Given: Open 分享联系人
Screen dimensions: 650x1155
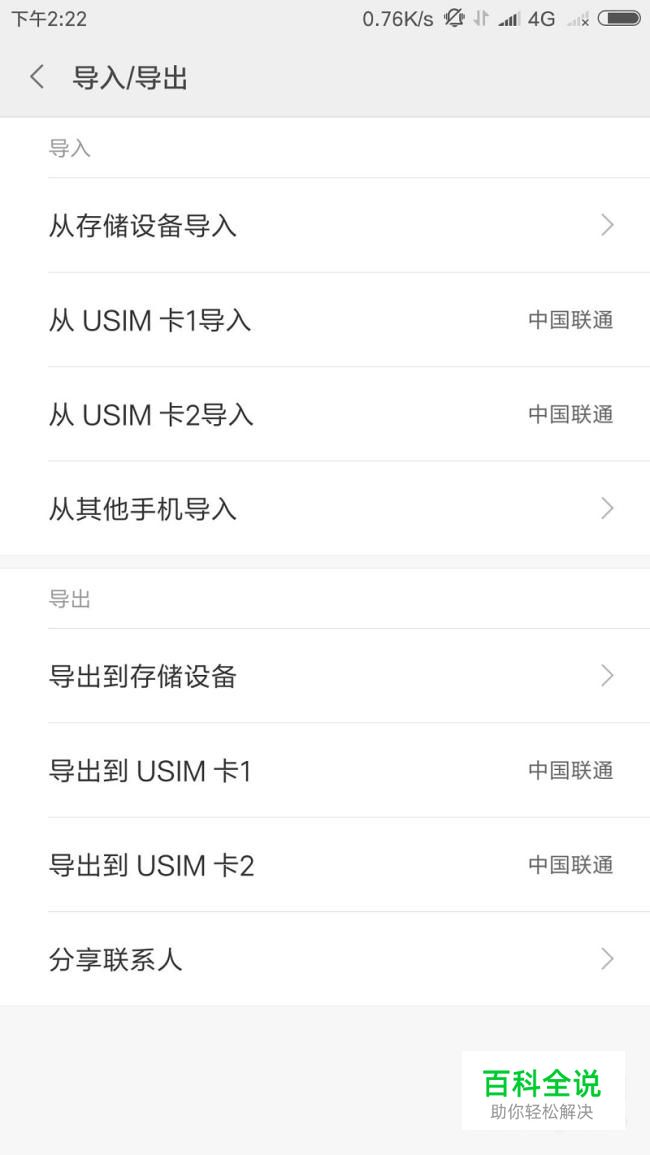Looking at the screenshot, I should 325,959.
